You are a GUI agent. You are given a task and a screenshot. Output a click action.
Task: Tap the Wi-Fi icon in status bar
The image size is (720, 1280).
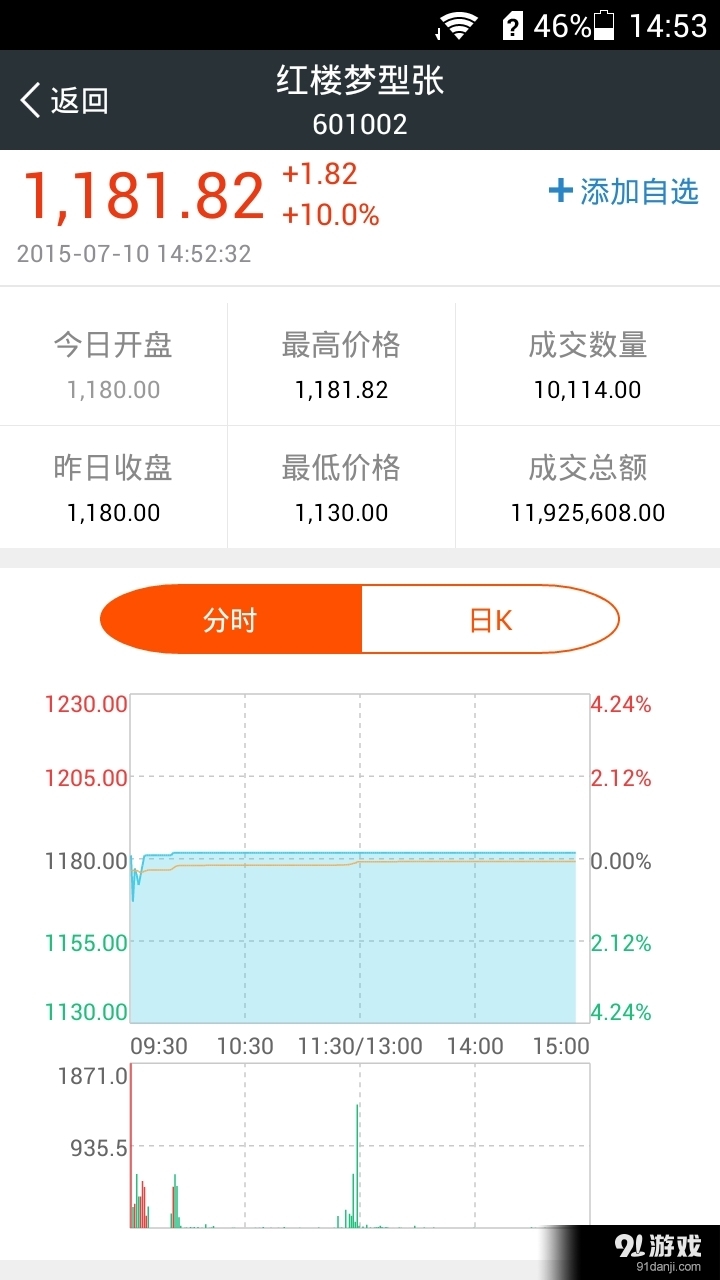pyautogui.click(x=459, y=25)
